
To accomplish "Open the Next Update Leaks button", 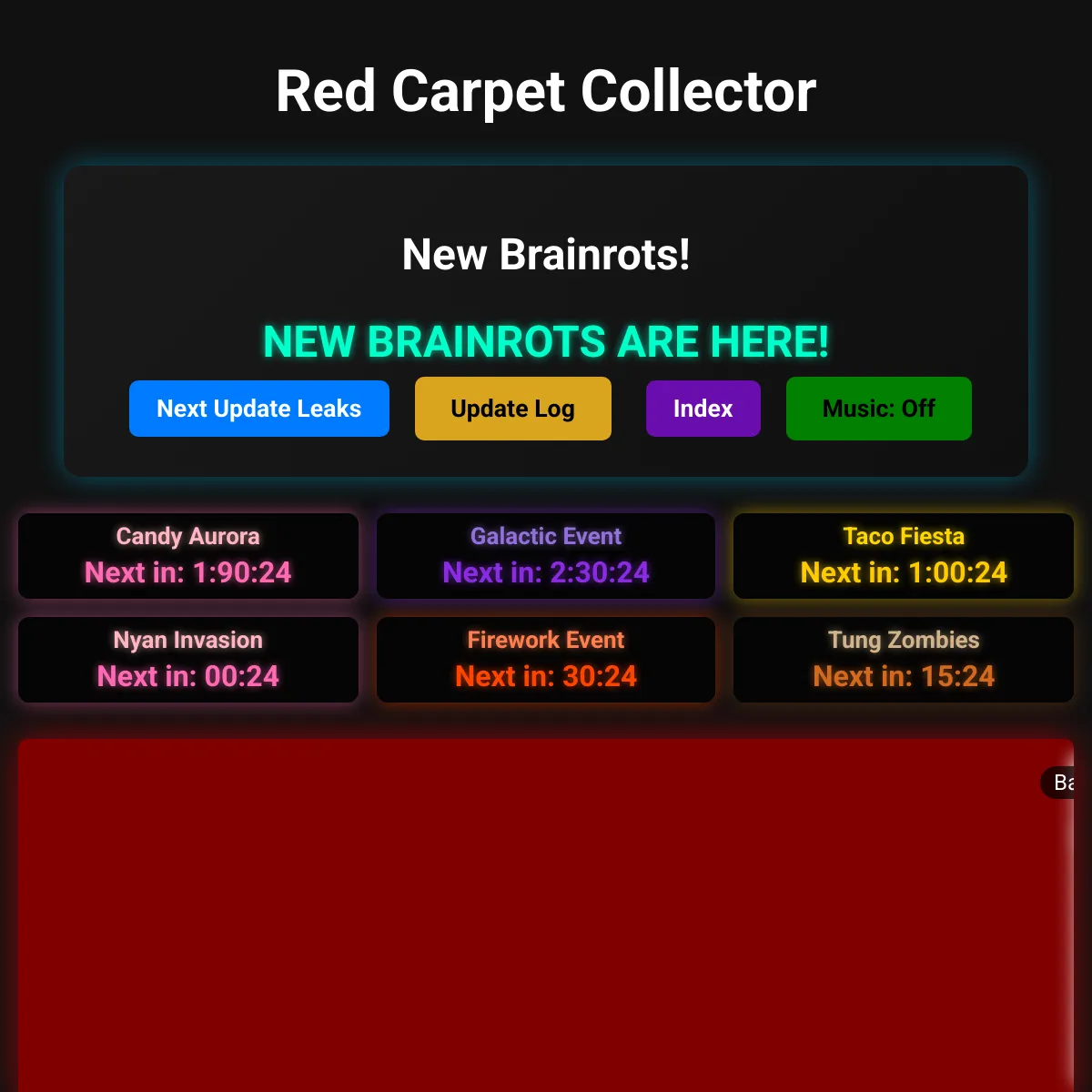I will click(259, 409).
